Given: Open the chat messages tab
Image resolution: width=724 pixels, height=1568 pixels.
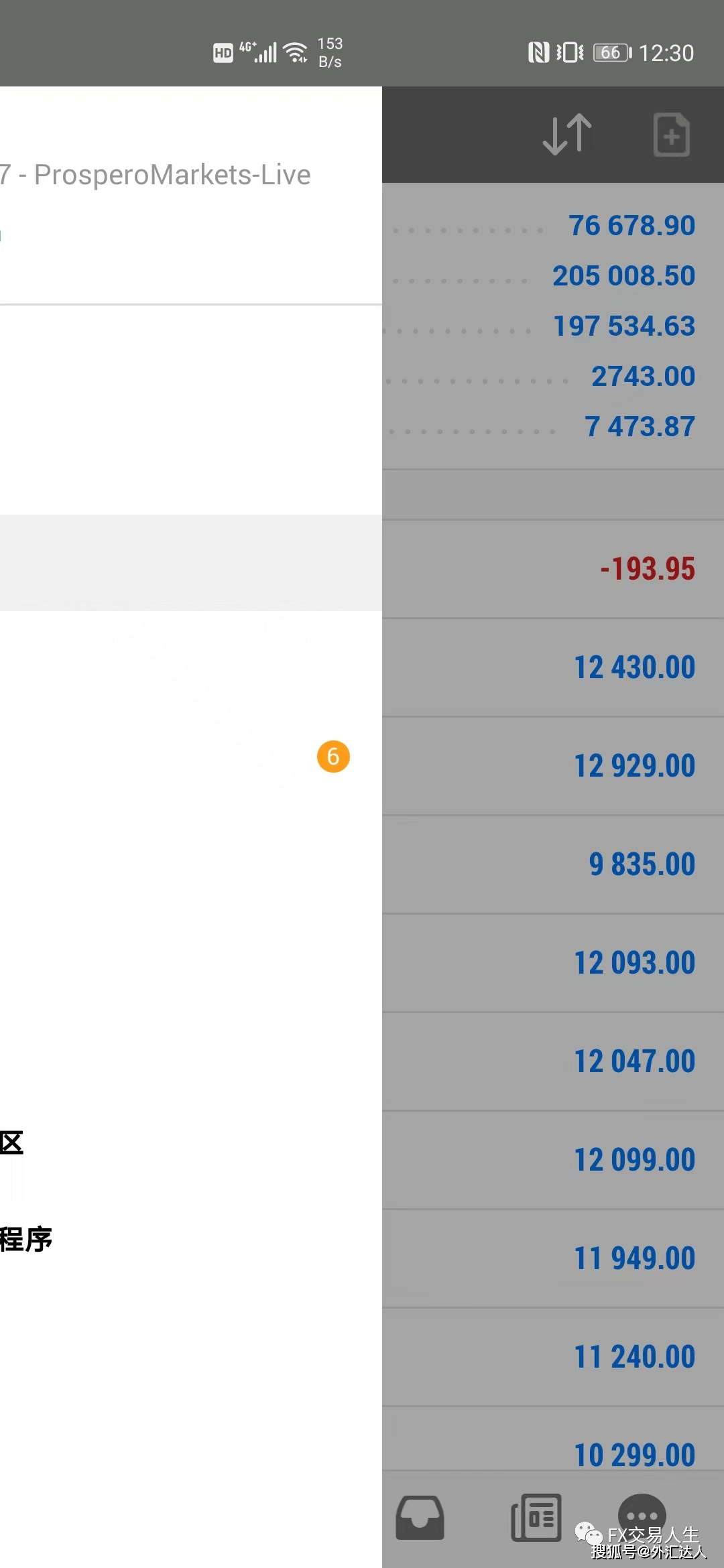Looking at the screenshot, I should 642,1516.
